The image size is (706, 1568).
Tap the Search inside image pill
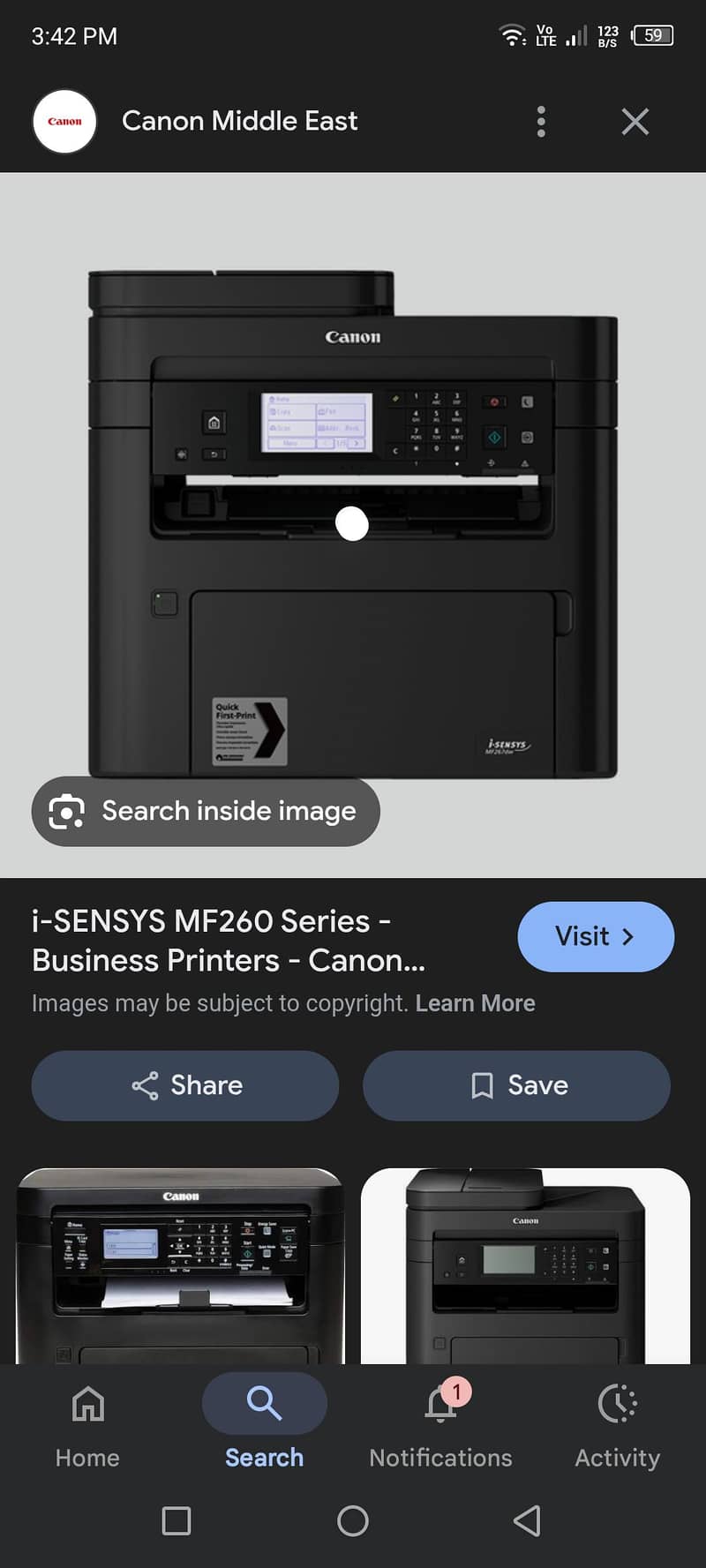coord(206,811)
